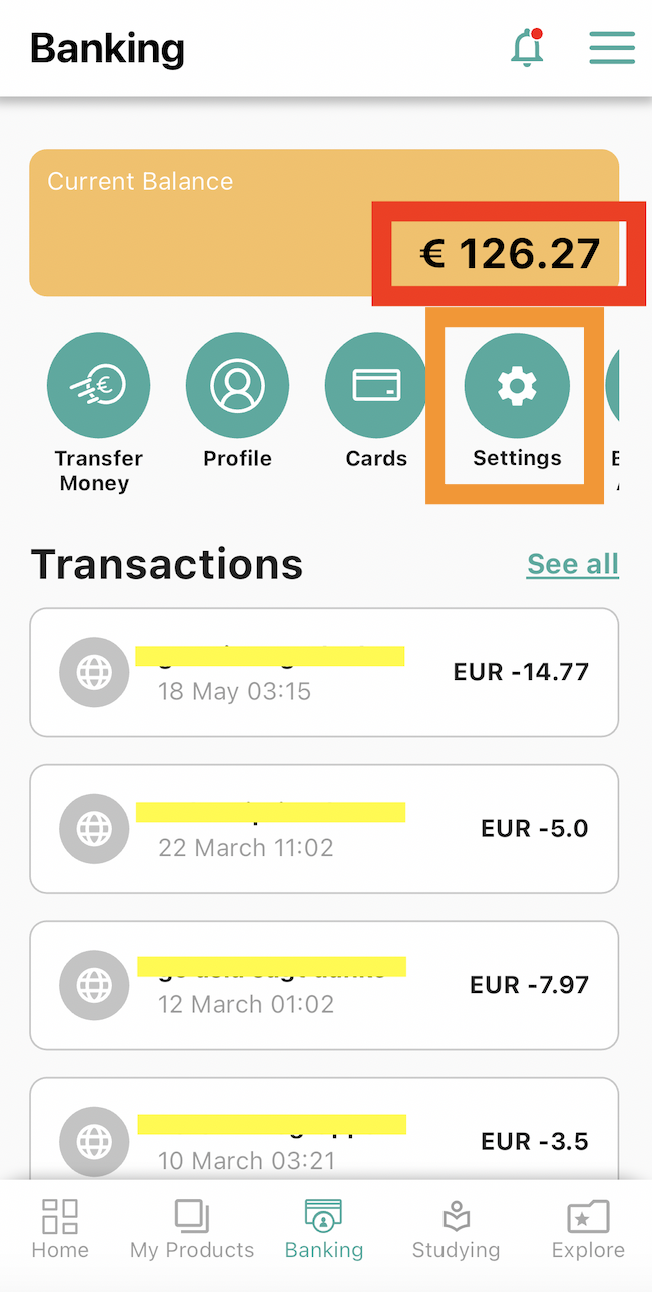Switch to the Explore tab
The image size is (652, 1292).
pos(588,1230)
